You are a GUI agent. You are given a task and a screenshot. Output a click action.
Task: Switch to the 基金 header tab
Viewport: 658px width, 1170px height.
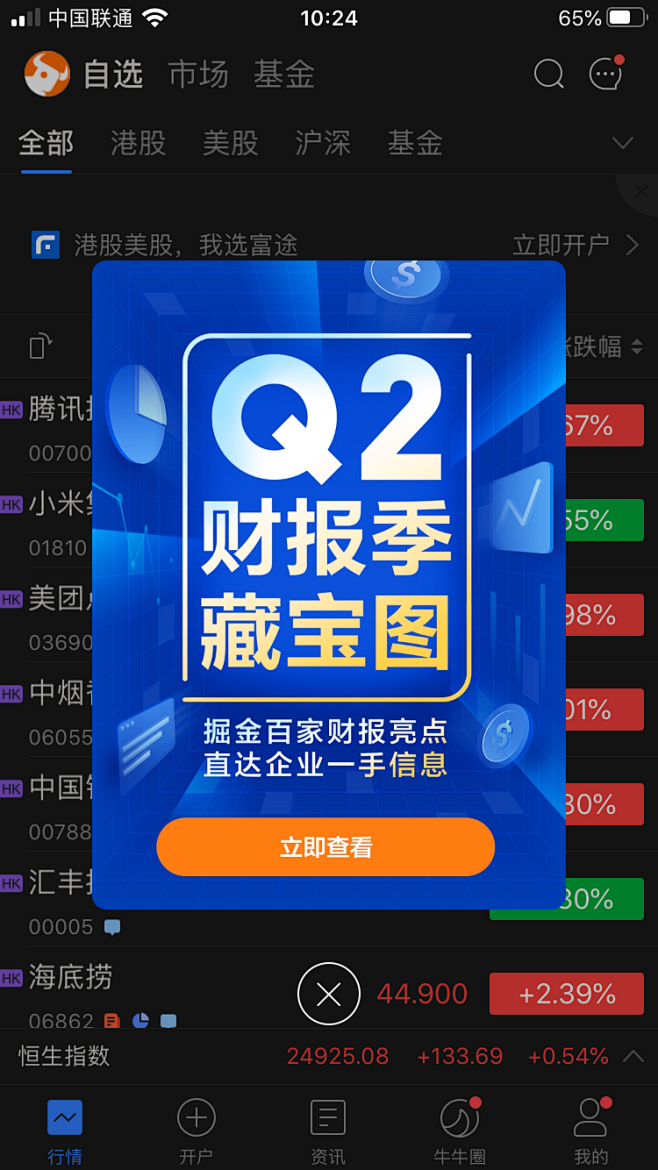point(284,74)
